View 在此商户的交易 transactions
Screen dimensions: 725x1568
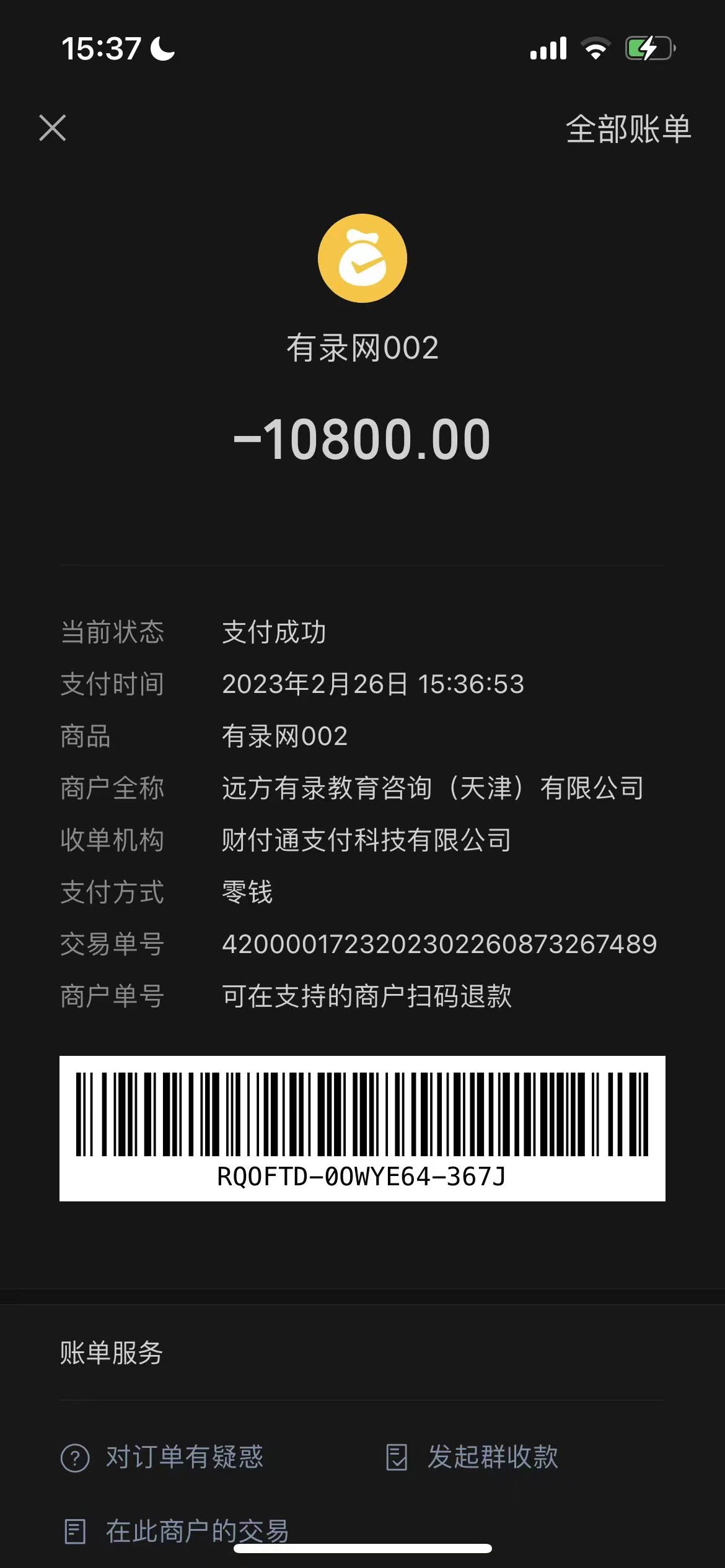click(177, 1531)
